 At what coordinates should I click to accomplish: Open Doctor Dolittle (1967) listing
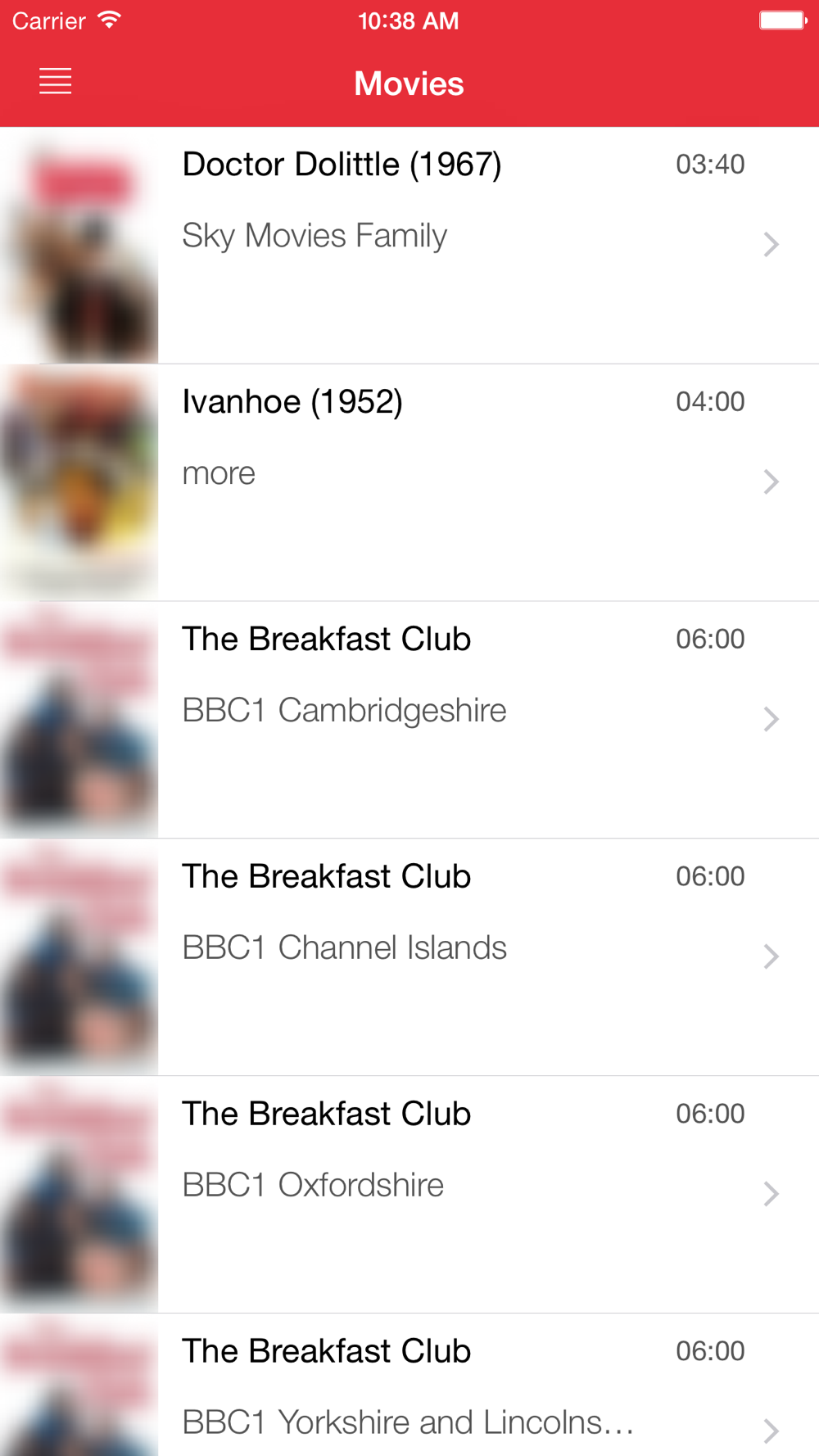[409, 245]
